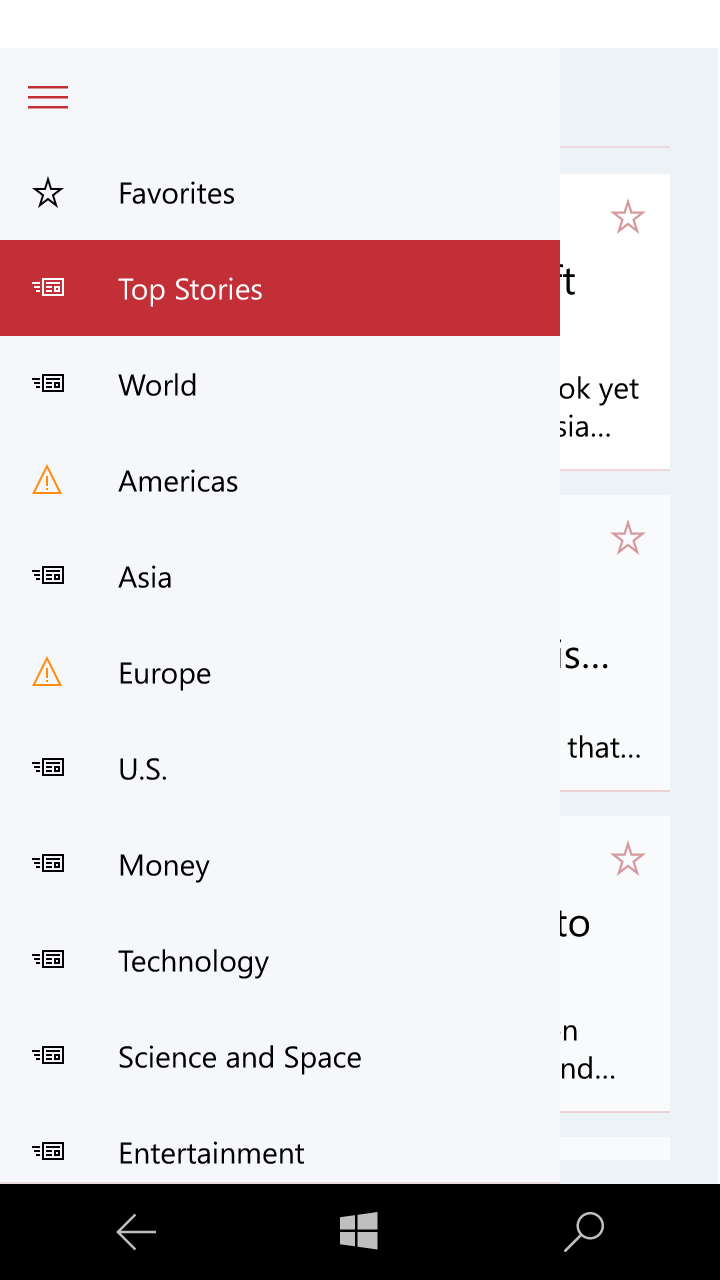
Task: Tap the system back arrow
Action: [136, 1232]
